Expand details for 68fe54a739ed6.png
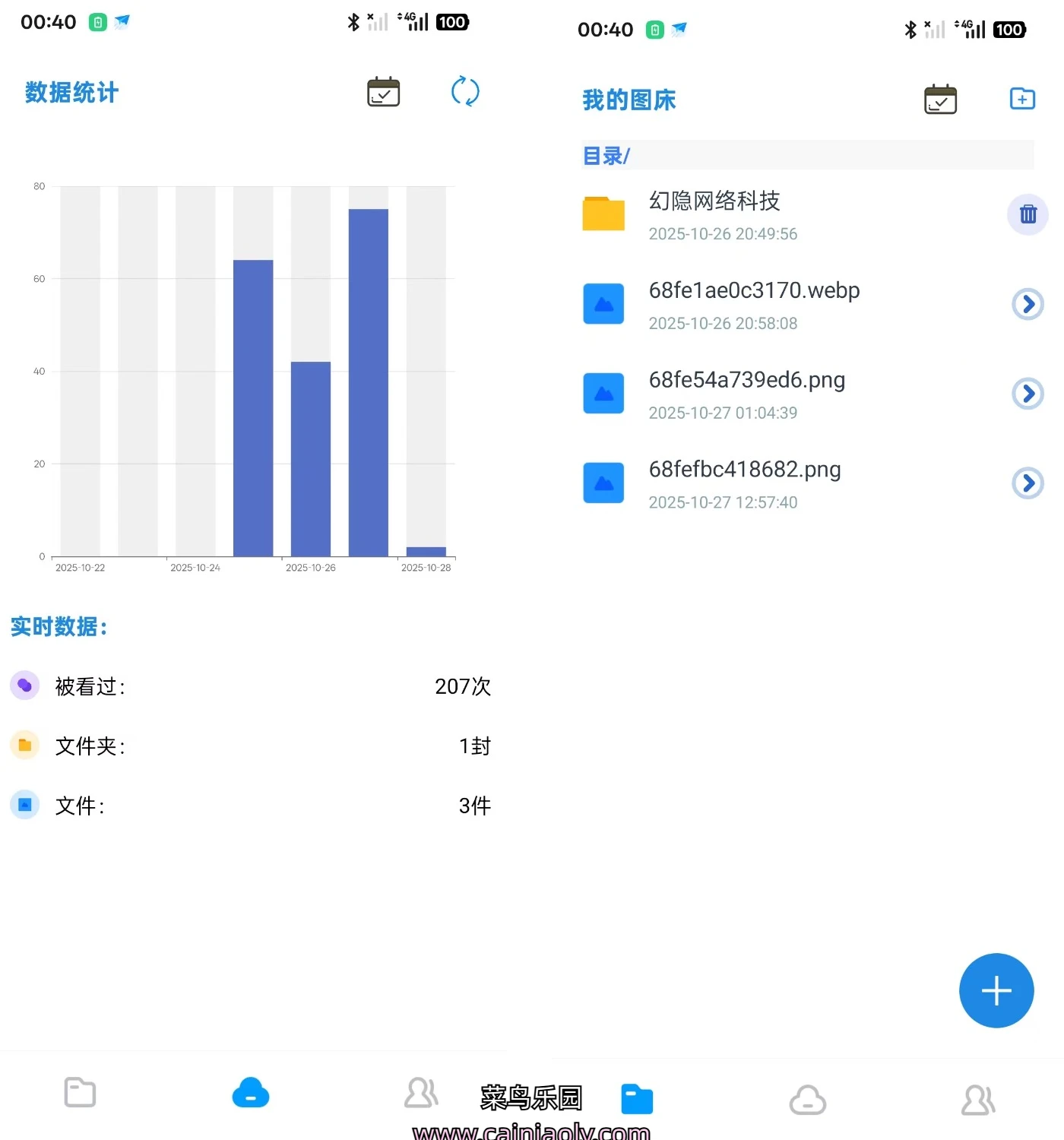The image size is (1064, 1140). 1028,393
